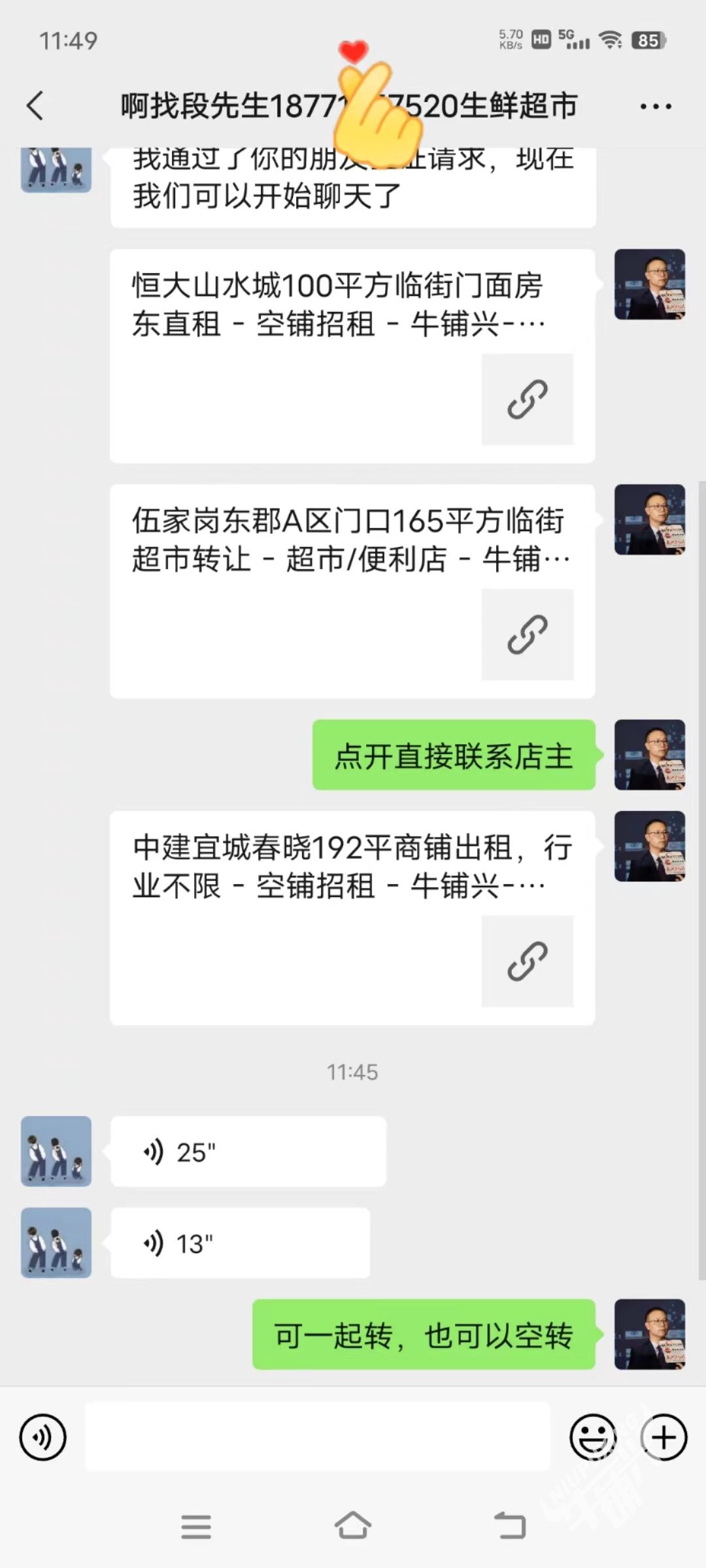Screen dimensions: 706x1568
Task: Open the recent apps button
Action: click(x=196, y=1527)
